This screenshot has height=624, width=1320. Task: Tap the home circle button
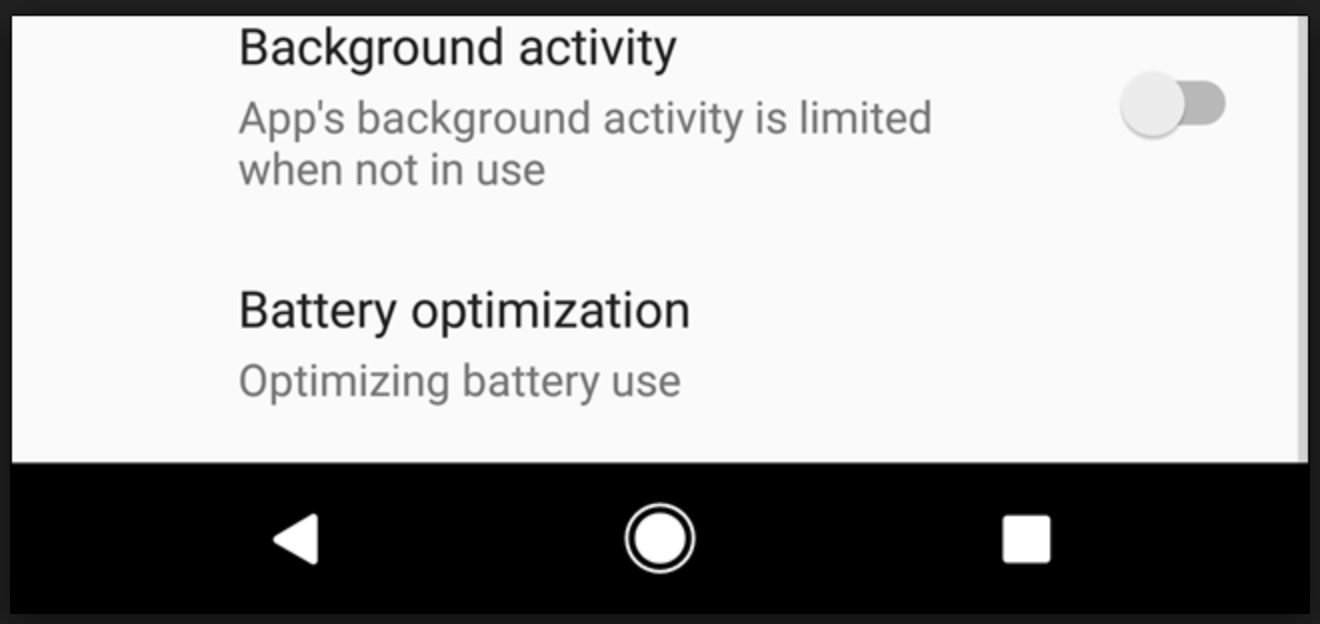coord(659,539)
